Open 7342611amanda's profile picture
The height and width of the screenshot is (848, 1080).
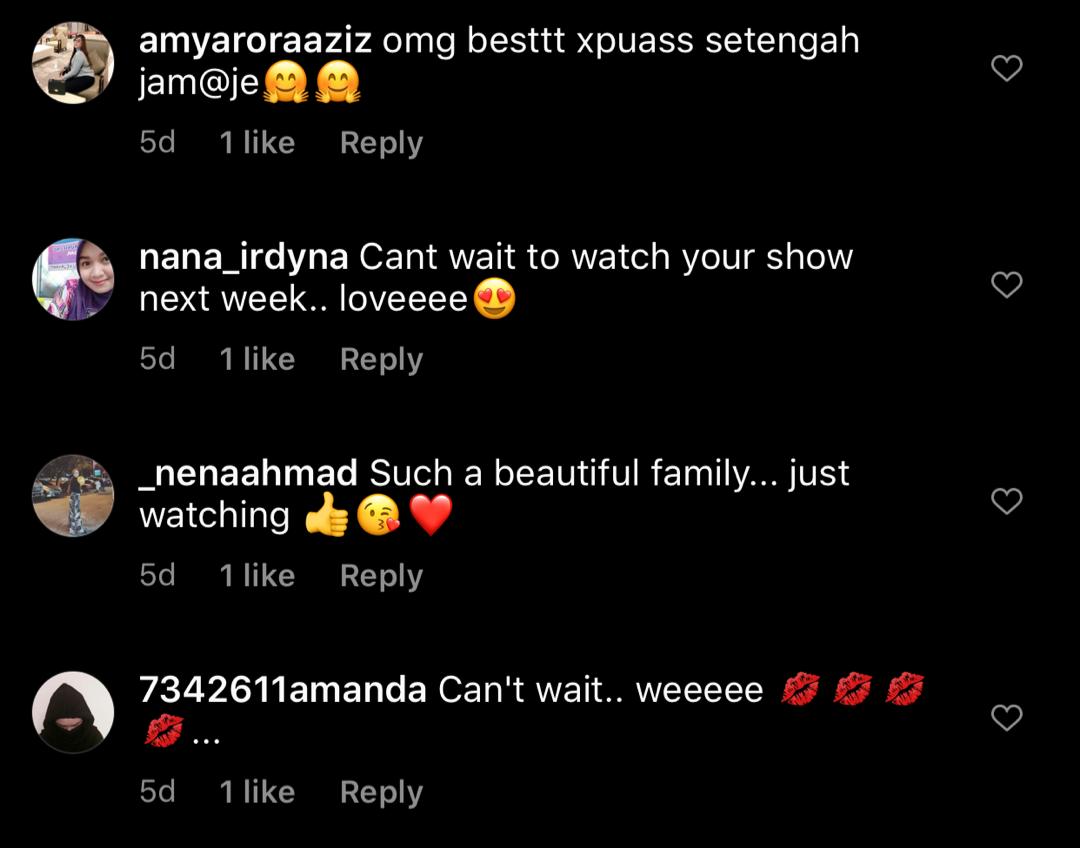click(73, 712)
